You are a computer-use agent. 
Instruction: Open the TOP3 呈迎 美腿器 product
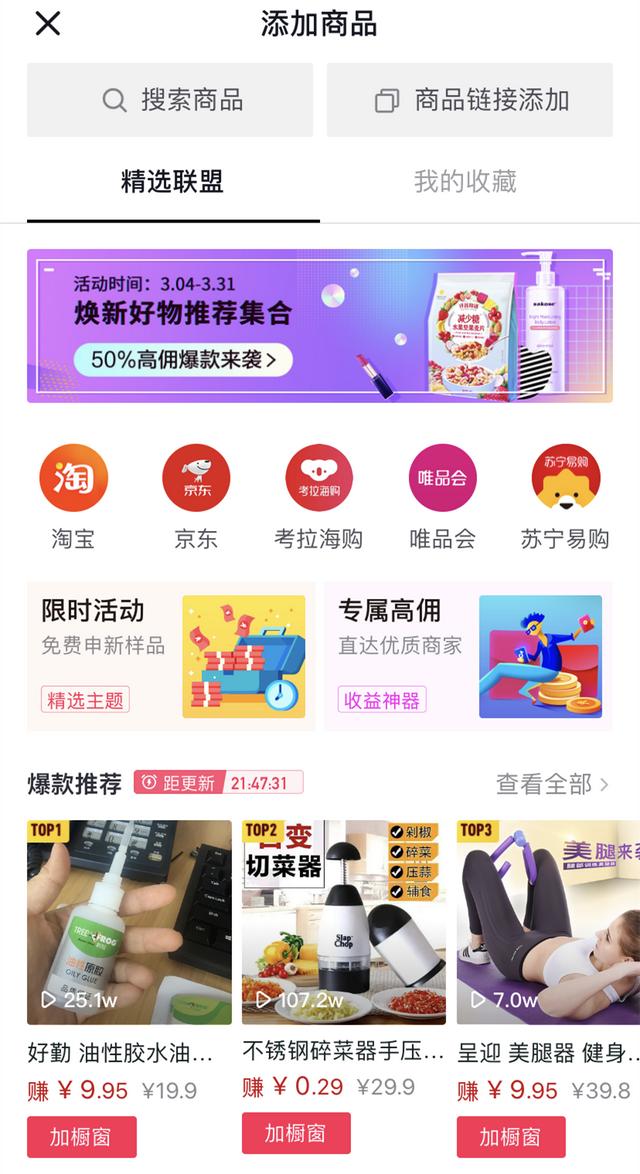[548, 922]
